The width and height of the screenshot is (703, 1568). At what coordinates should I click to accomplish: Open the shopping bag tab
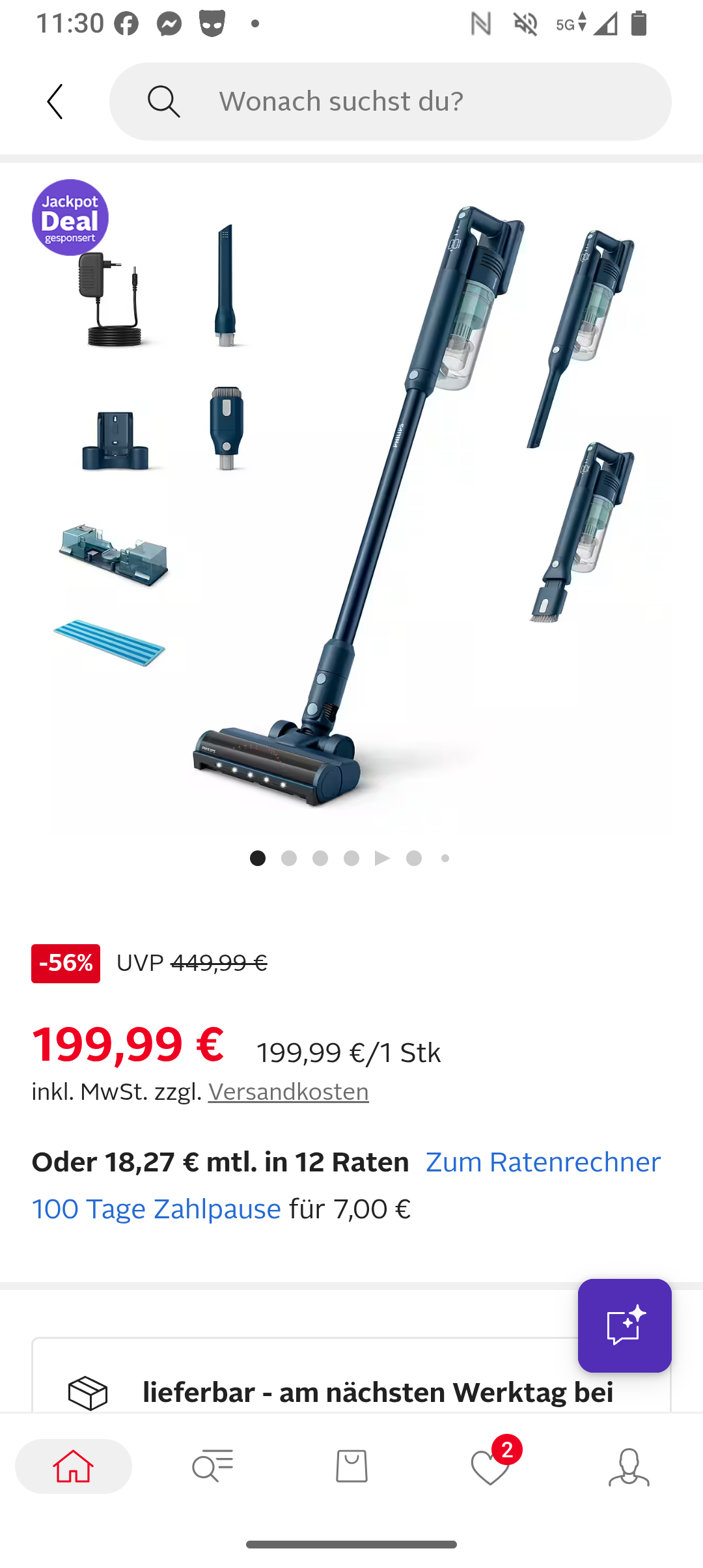pos(351,1466)
